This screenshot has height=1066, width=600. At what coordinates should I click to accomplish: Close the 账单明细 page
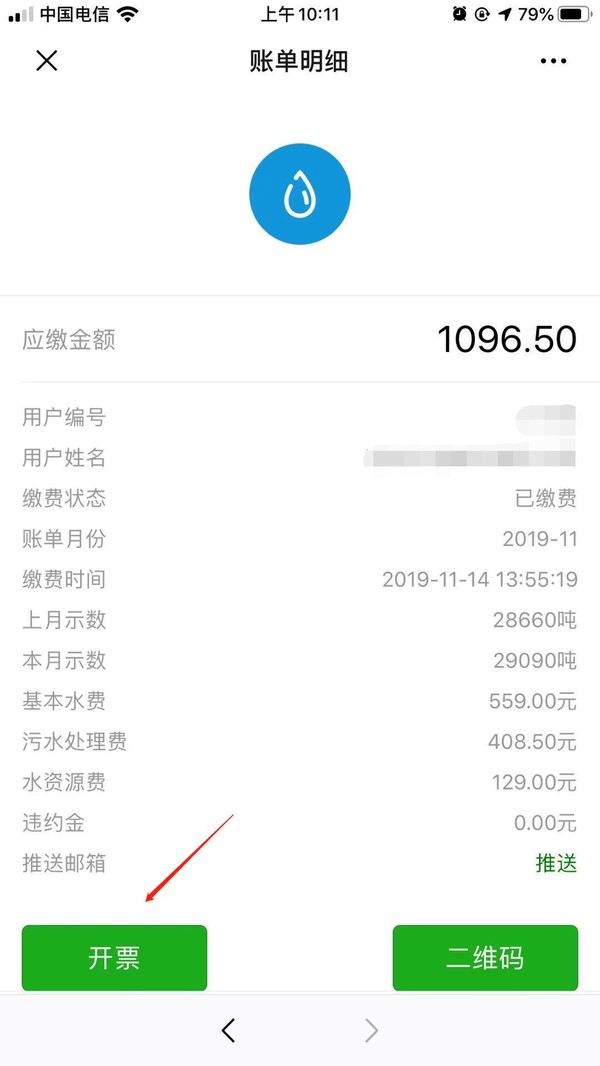(x=47, y=61)
